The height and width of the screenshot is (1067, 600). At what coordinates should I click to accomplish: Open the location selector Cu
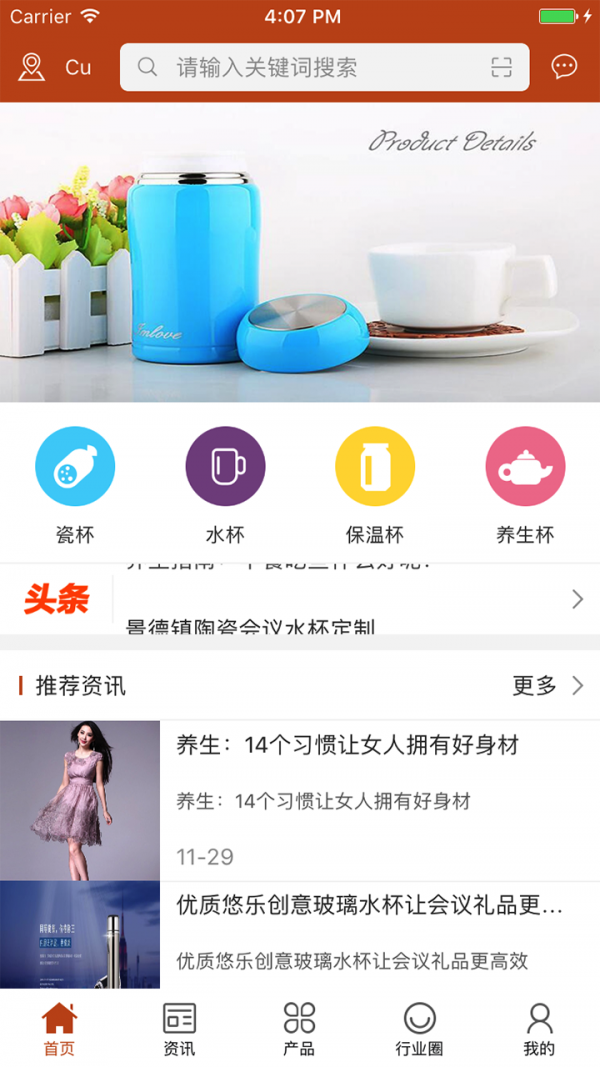[55, 67]
